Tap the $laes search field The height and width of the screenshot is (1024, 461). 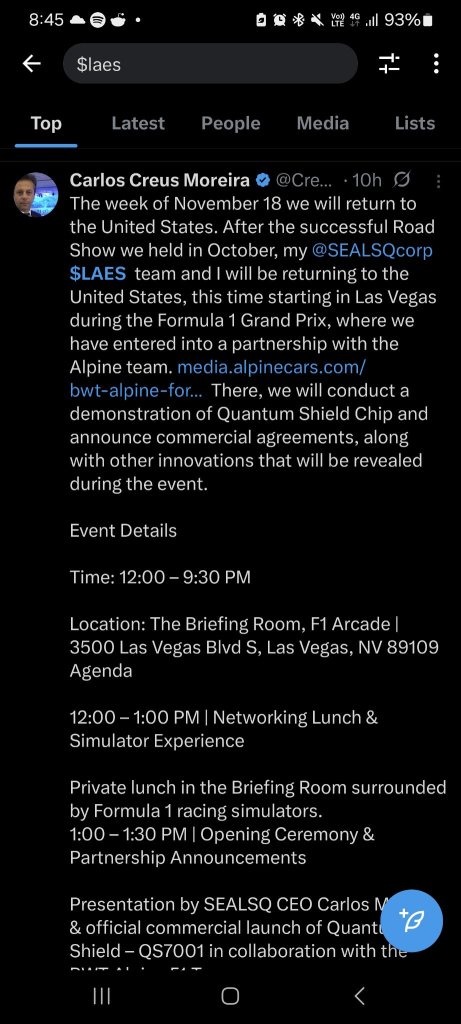tap(210, 63)
